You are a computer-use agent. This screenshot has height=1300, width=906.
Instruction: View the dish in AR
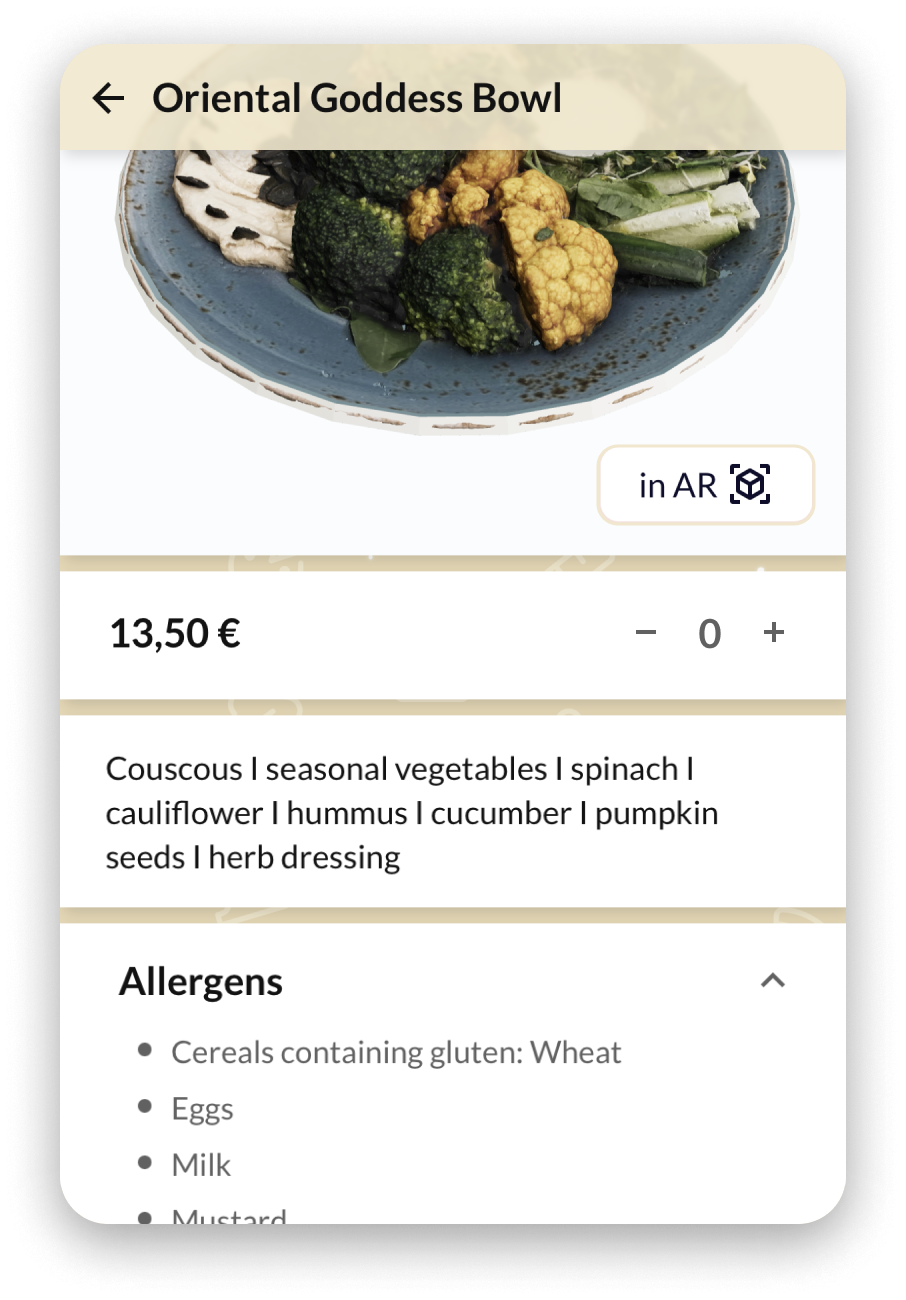tap(706, 485)
